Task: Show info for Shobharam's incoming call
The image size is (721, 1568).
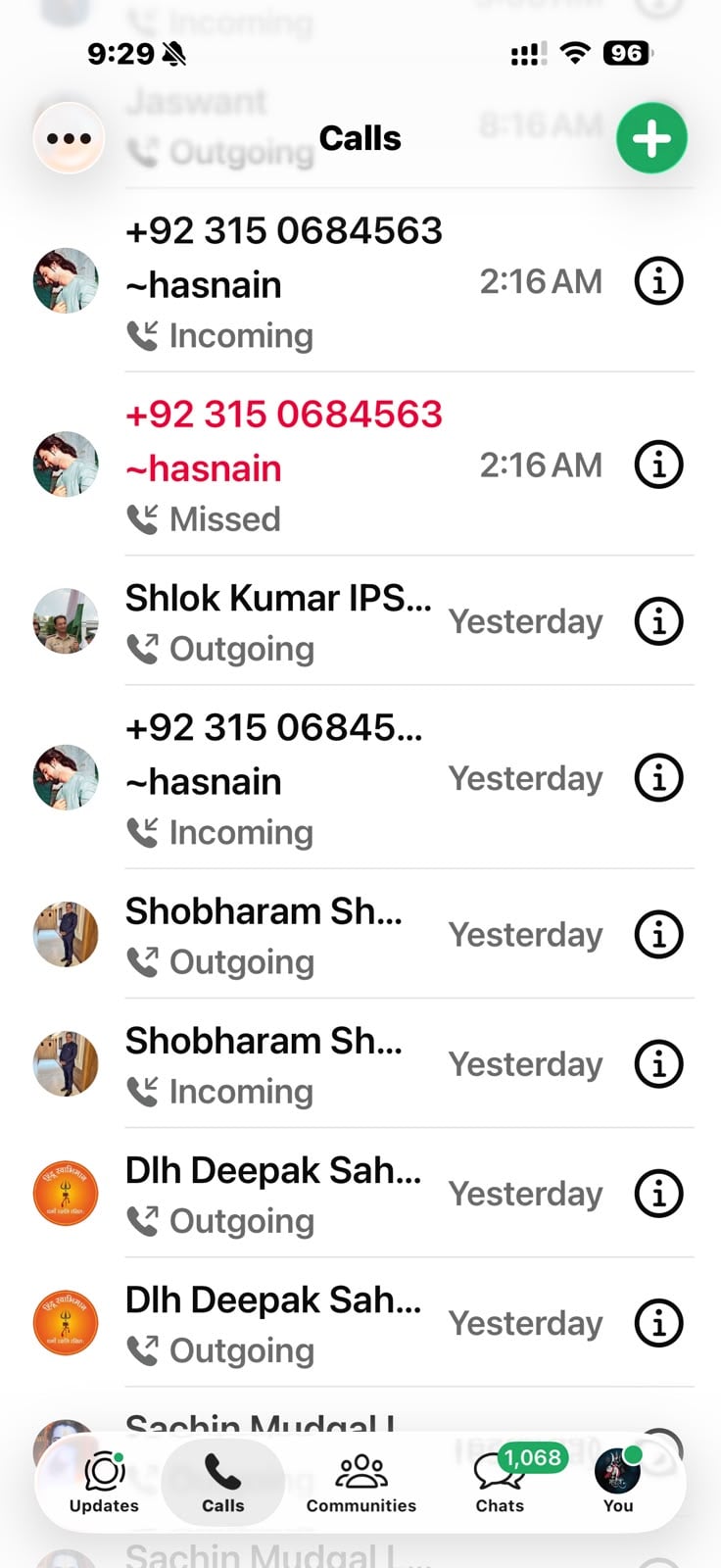Action: [658, 1064]
